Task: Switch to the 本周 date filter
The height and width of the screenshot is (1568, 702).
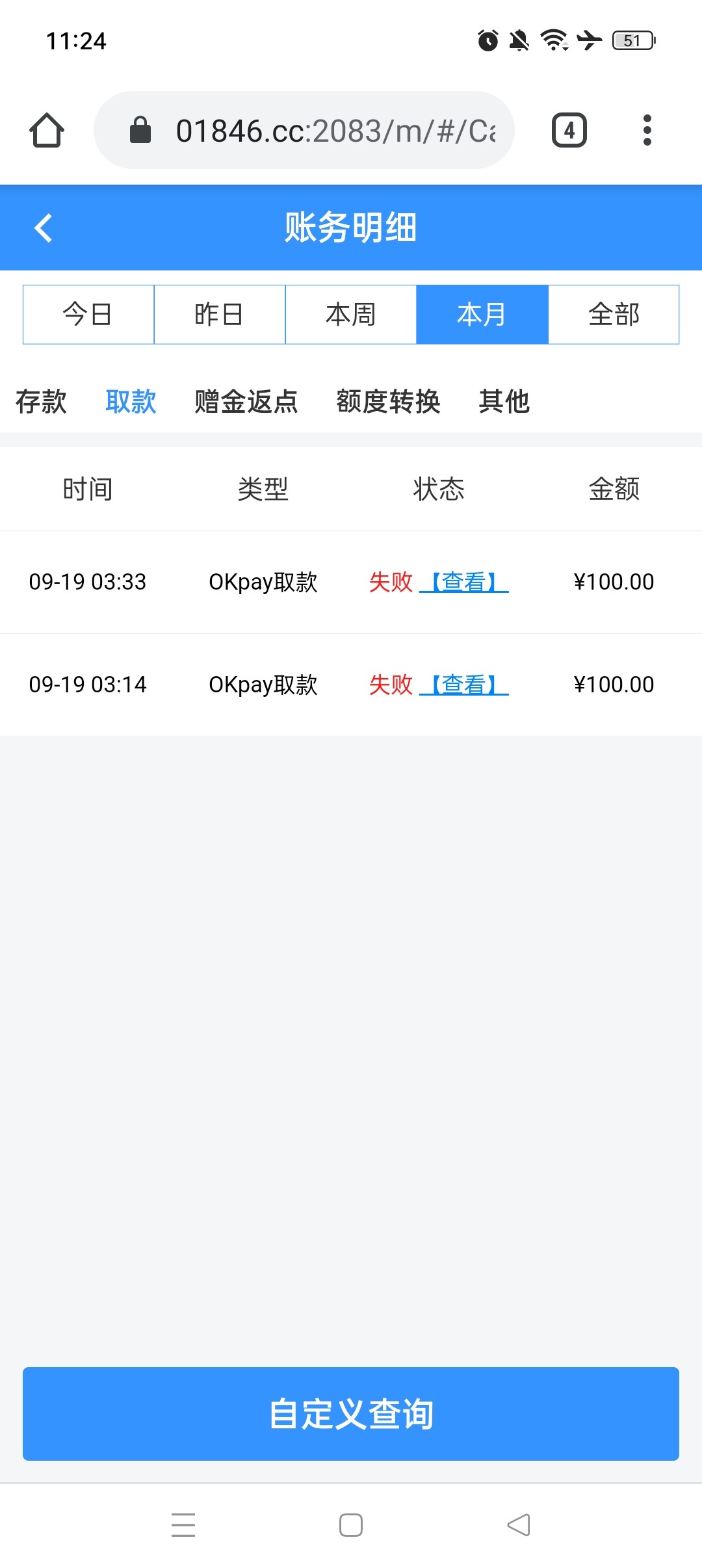Action: tap(351, 315)
